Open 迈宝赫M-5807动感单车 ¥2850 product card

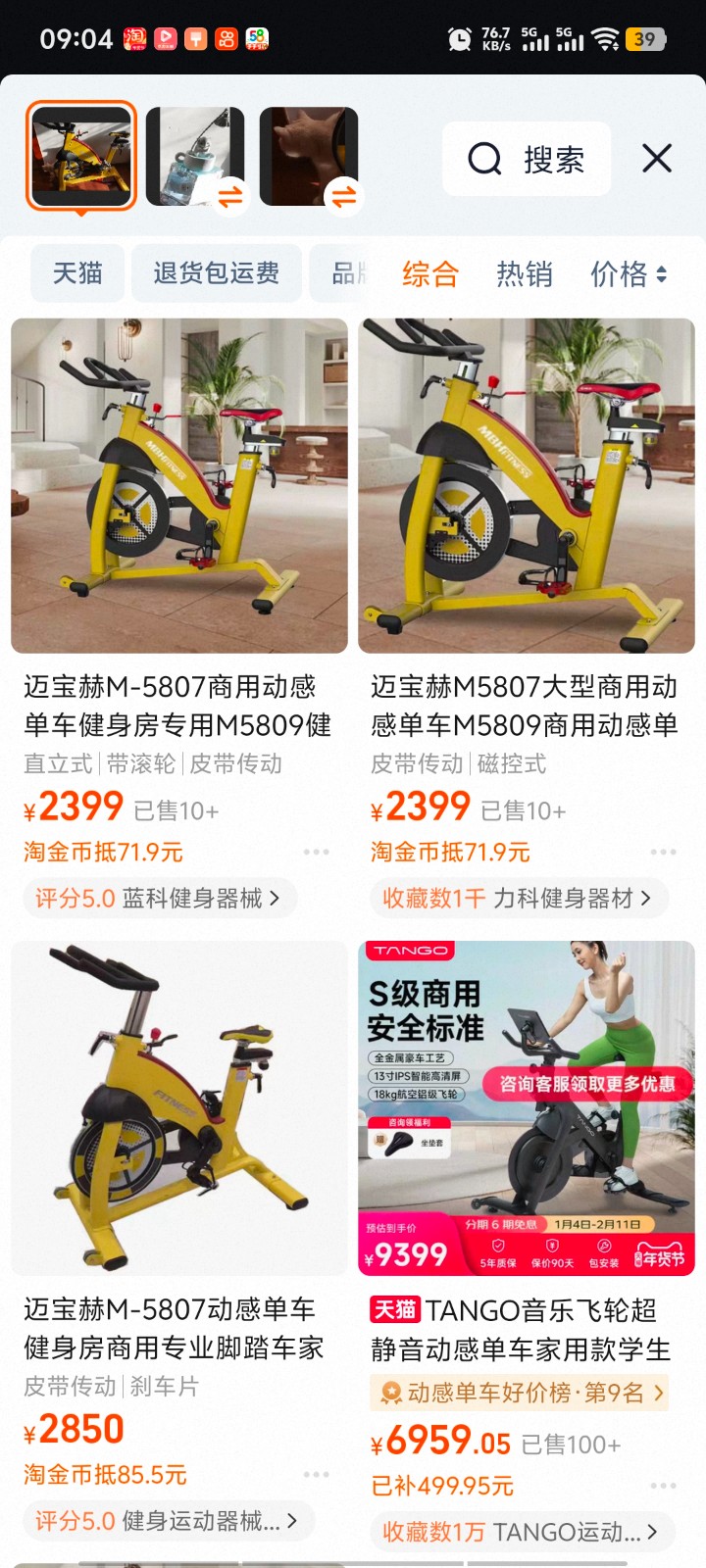click(x=179, y=1107)
